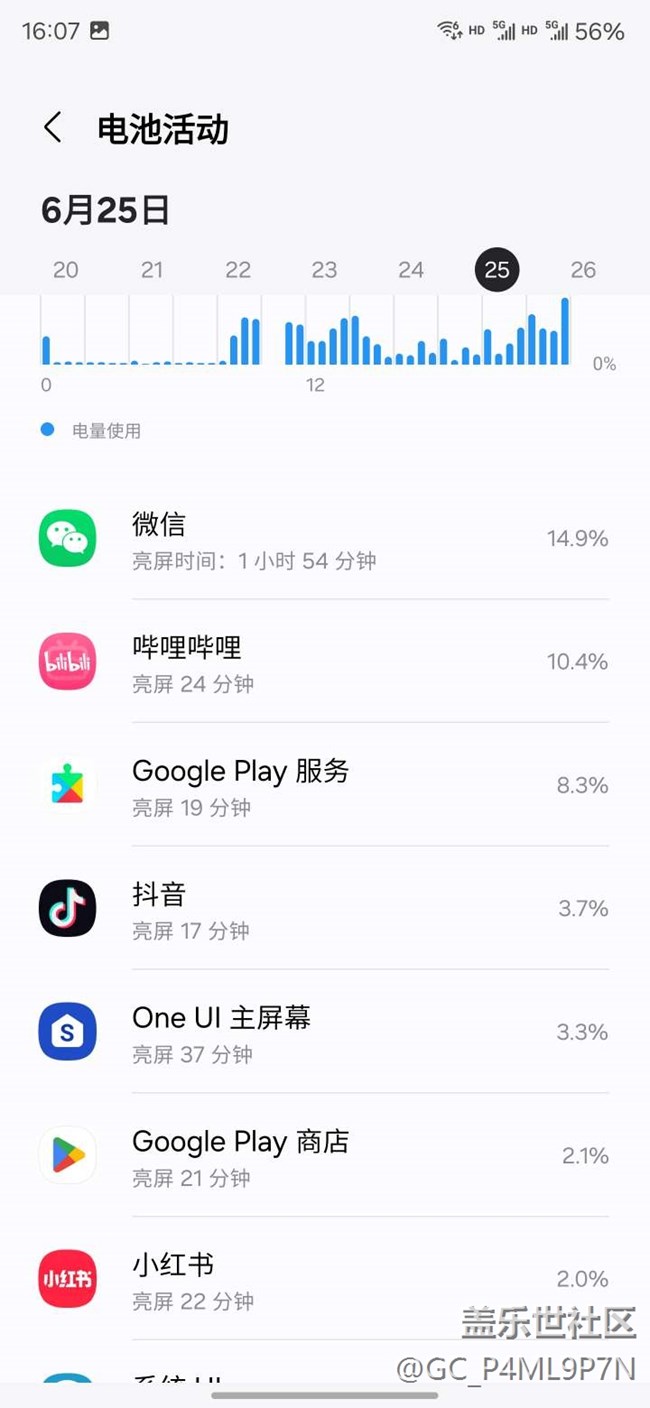Open 抖音 battery usage details
The width and height of the screenshot is (650, 1408).
324,909
